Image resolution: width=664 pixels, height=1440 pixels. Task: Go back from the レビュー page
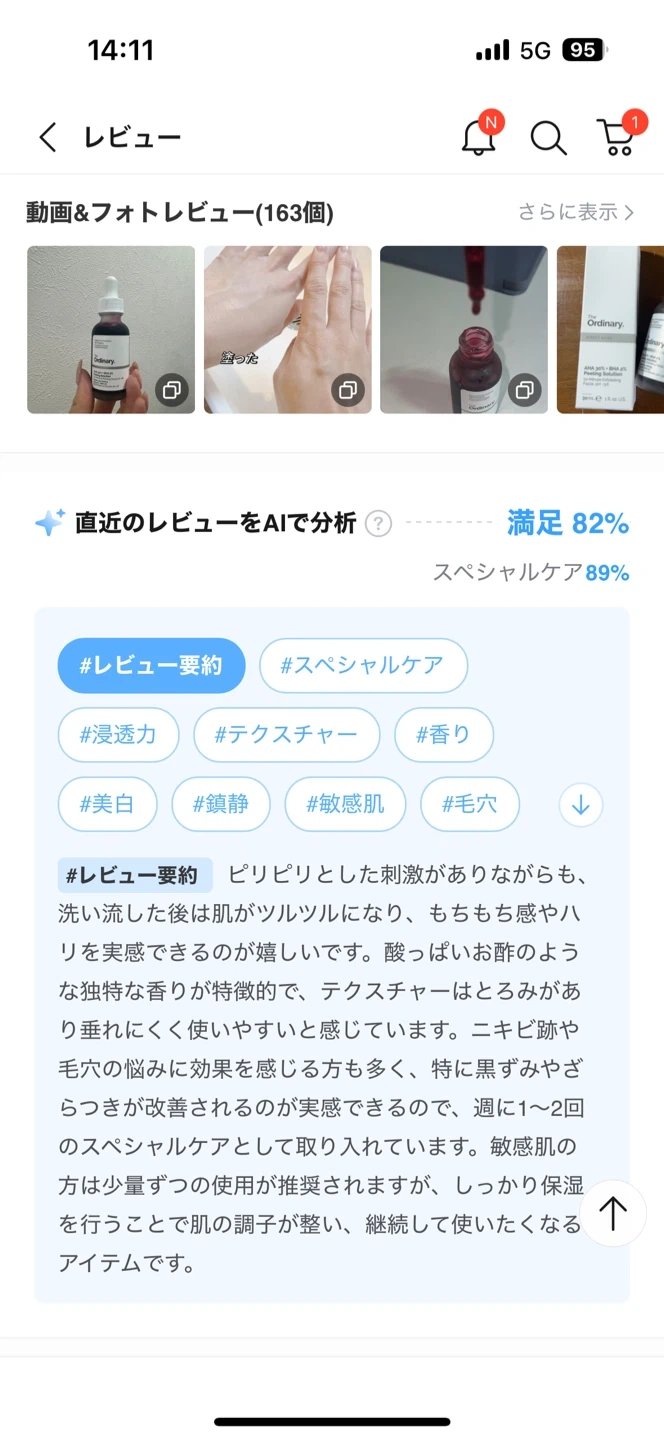click(47, 138)
